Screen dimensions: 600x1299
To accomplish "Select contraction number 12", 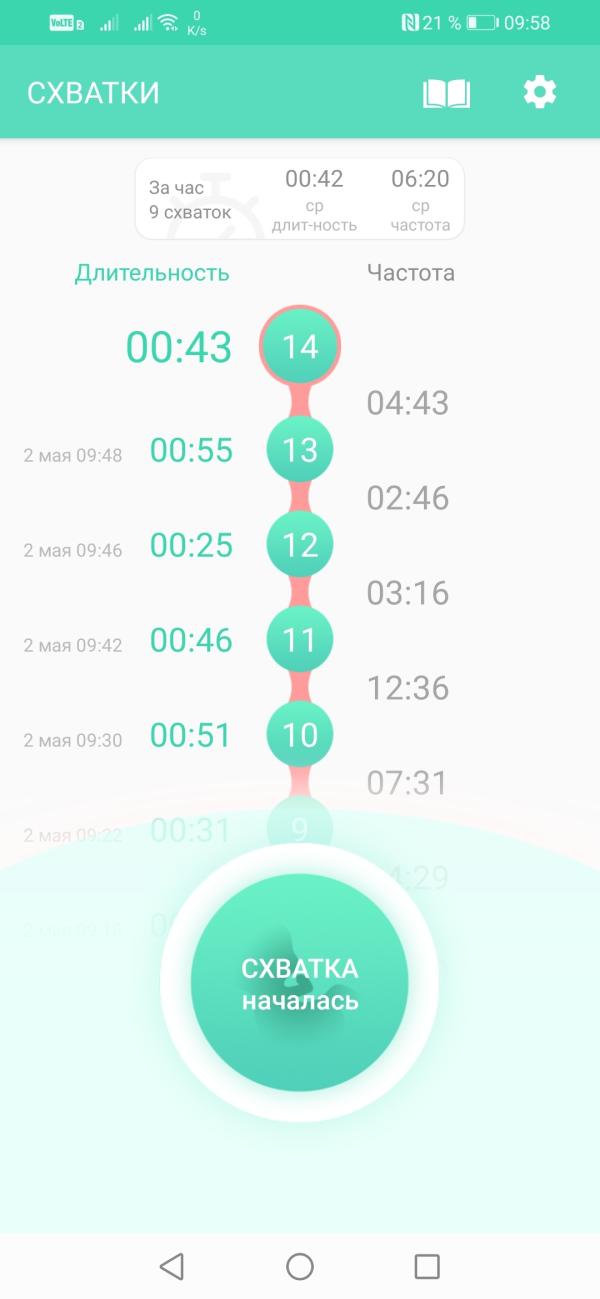I will coord(300,545).
